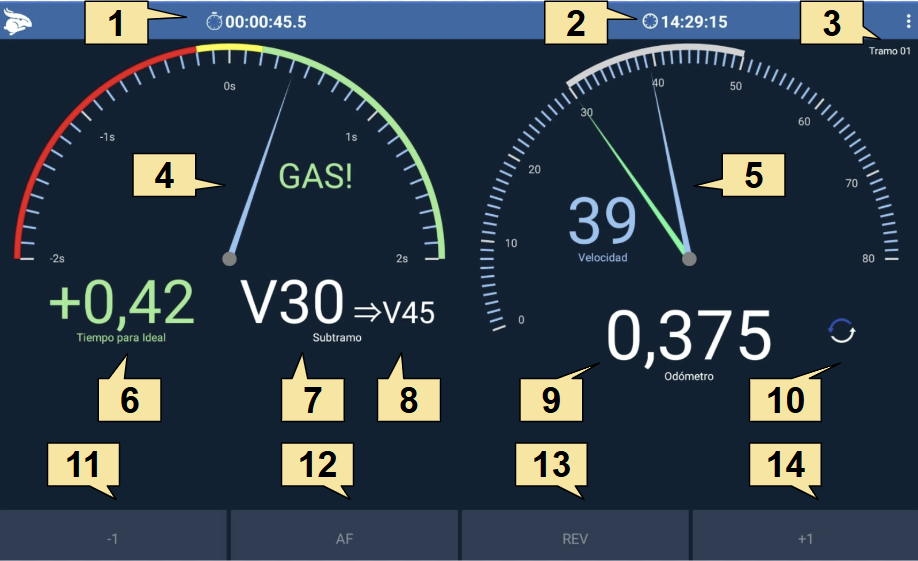Screen dimensions: 918x561
Task: Tap the AF button
Action: (344, 537)
